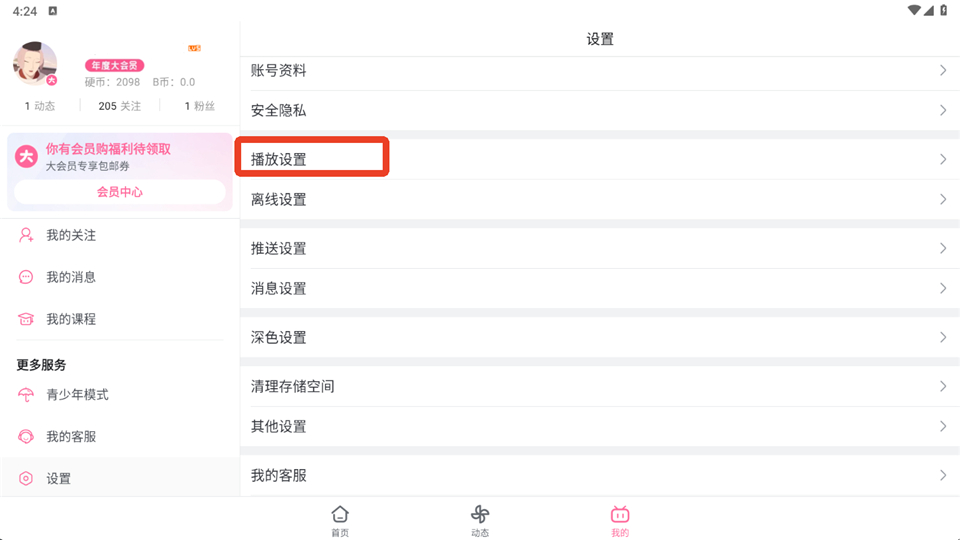
Task: Open 账号资料 settings
Action: [598, 71]
